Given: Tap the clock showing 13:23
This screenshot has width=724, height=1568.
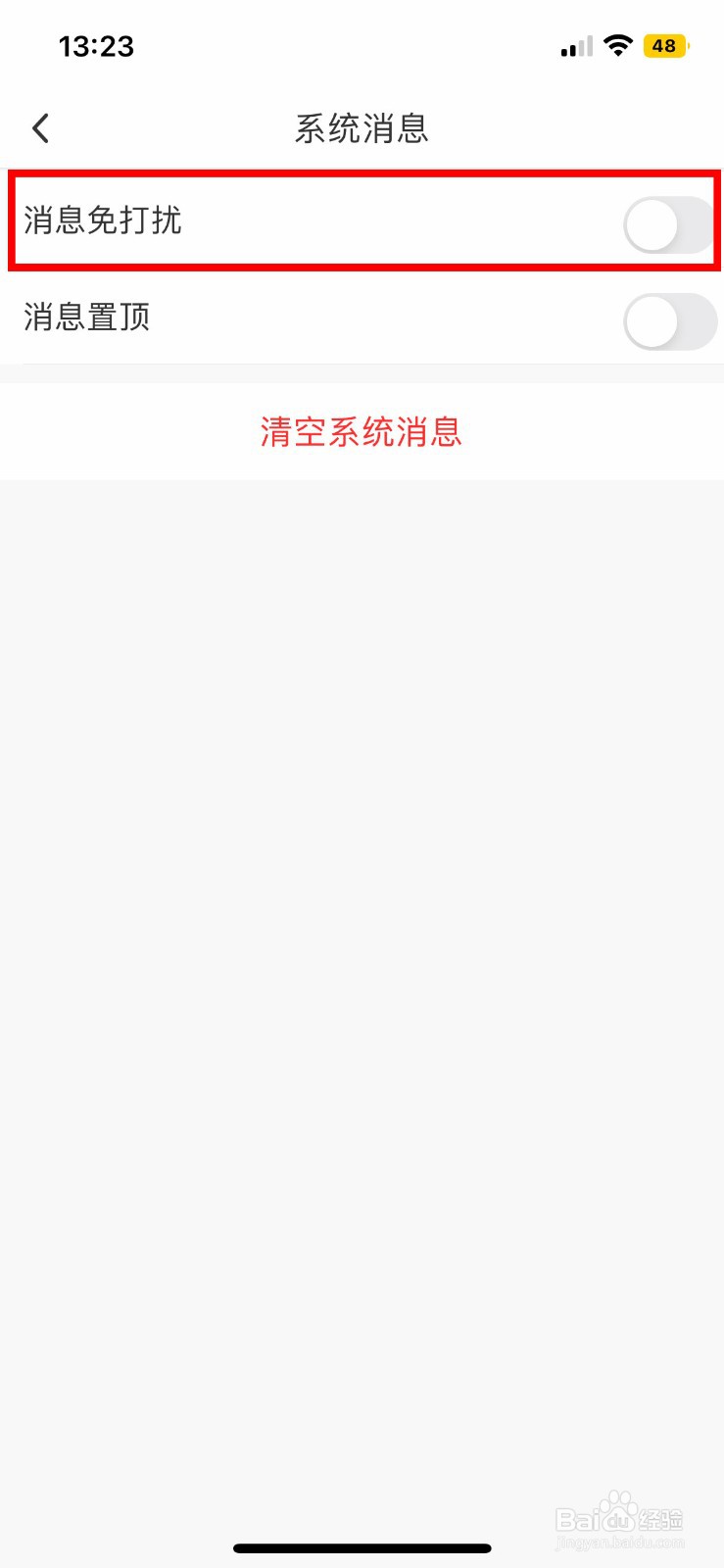Looking at the screenshot, I should pyautogui.click(x=97, y=45).
